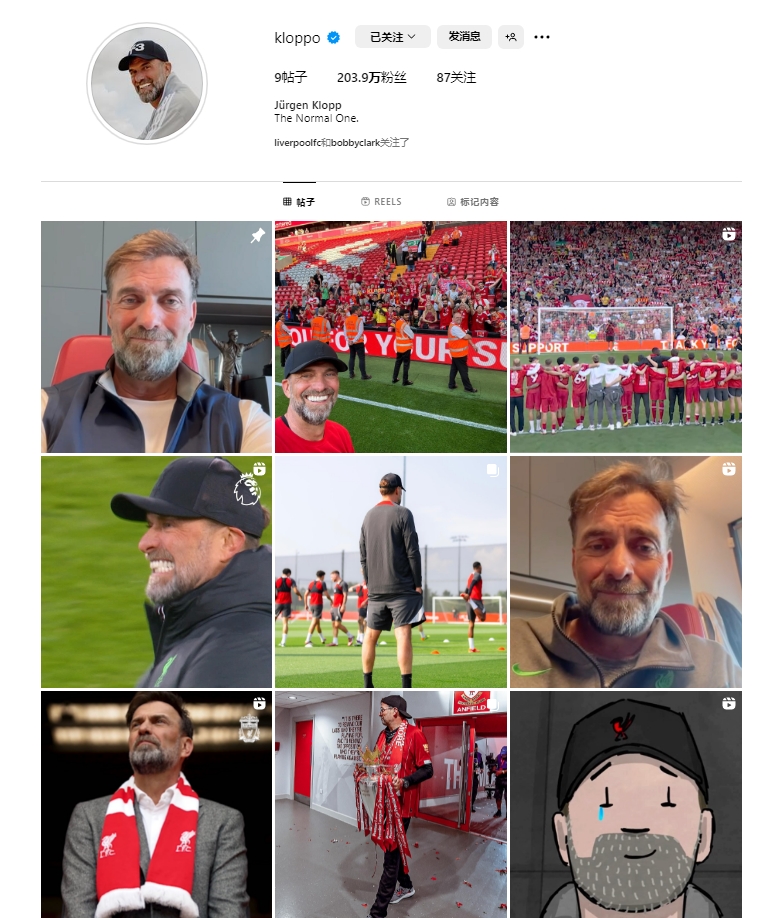Open similar accounts suggestion icon
The height and width of the screenshot is (918, 765).
click(511, 37)
